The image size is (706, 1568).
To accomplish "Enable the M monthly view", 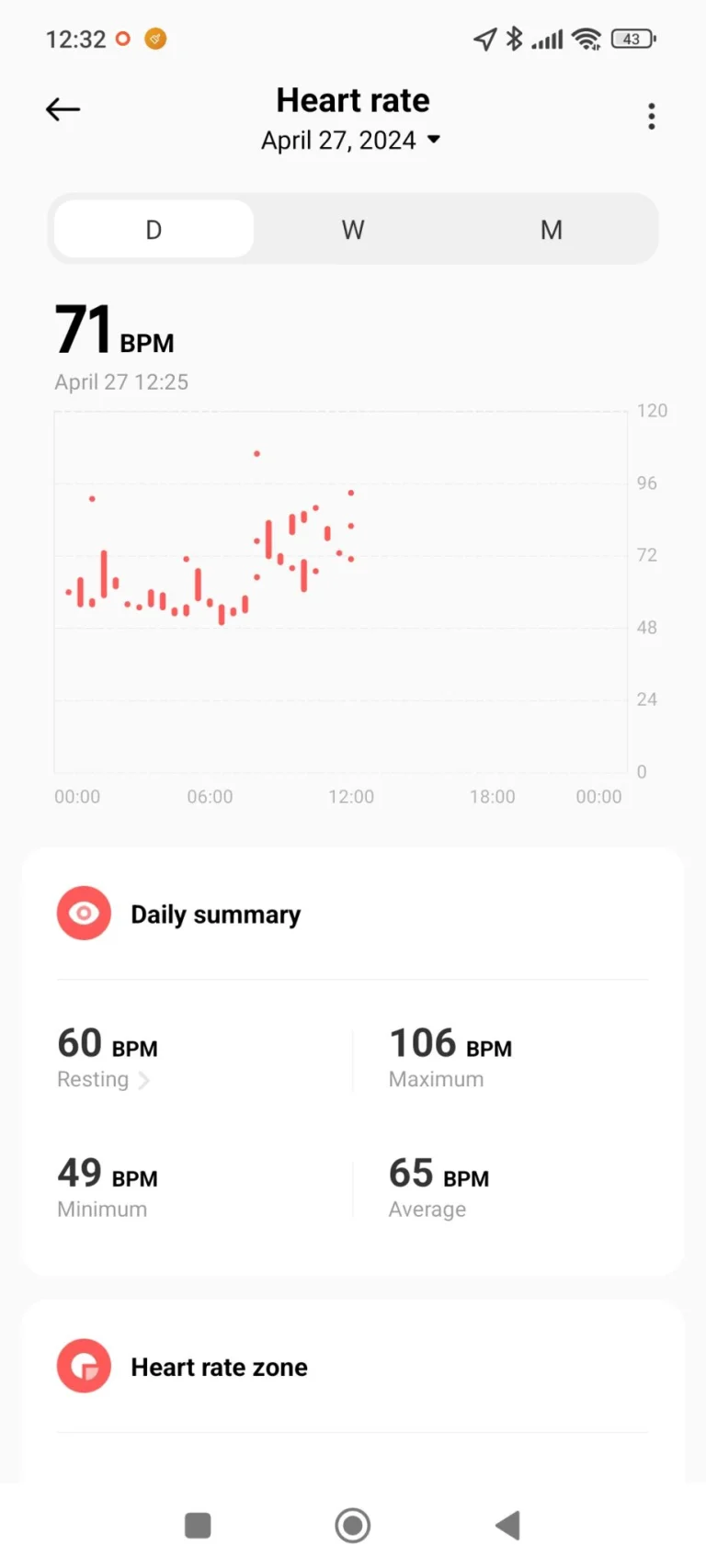I will [551, 229].
